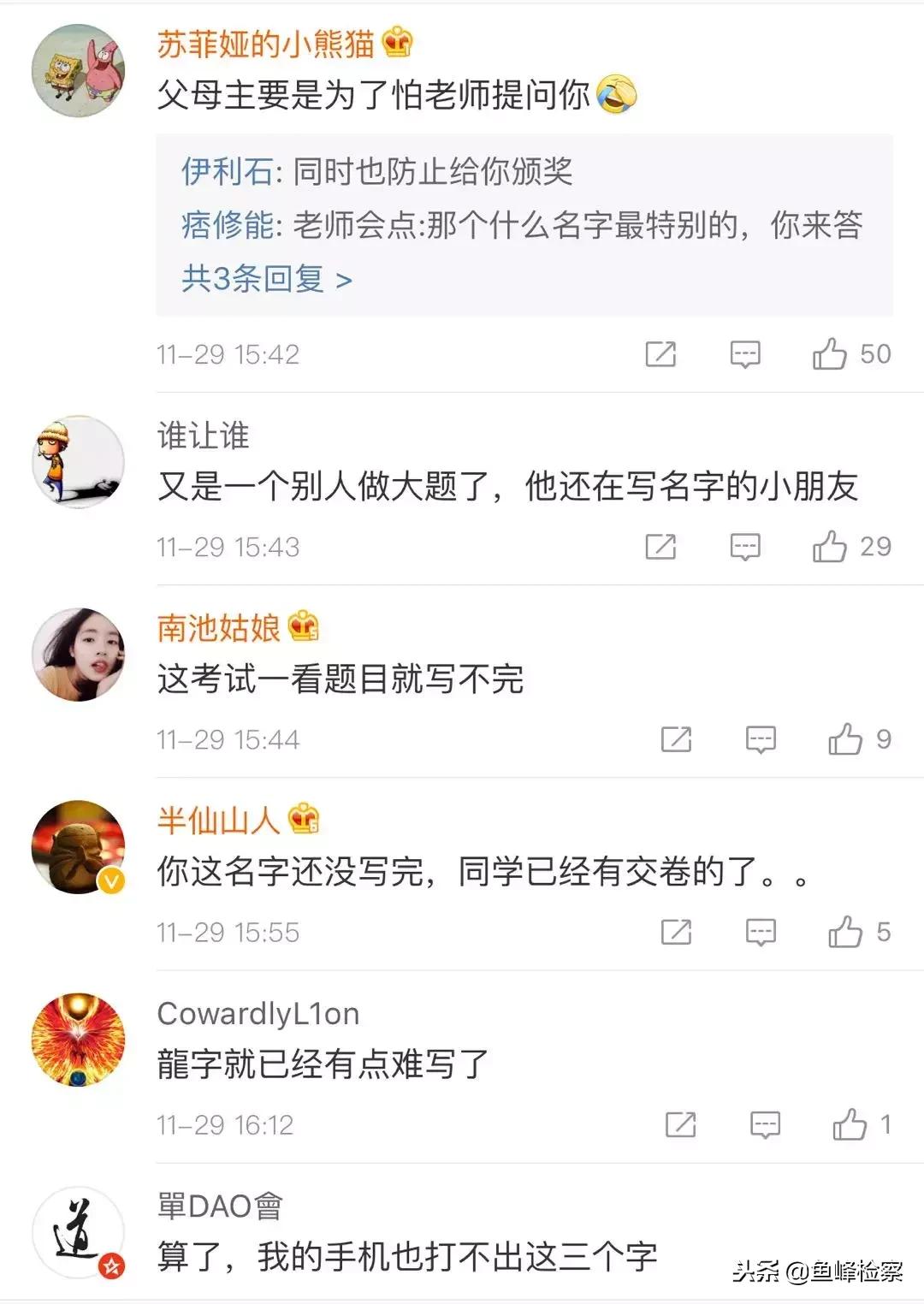Click the crown membership icon beside 苏菲娅的小熊猫
Image resolution: width=924 pixels, height=1304 pixels.
[x=395, y=41]
